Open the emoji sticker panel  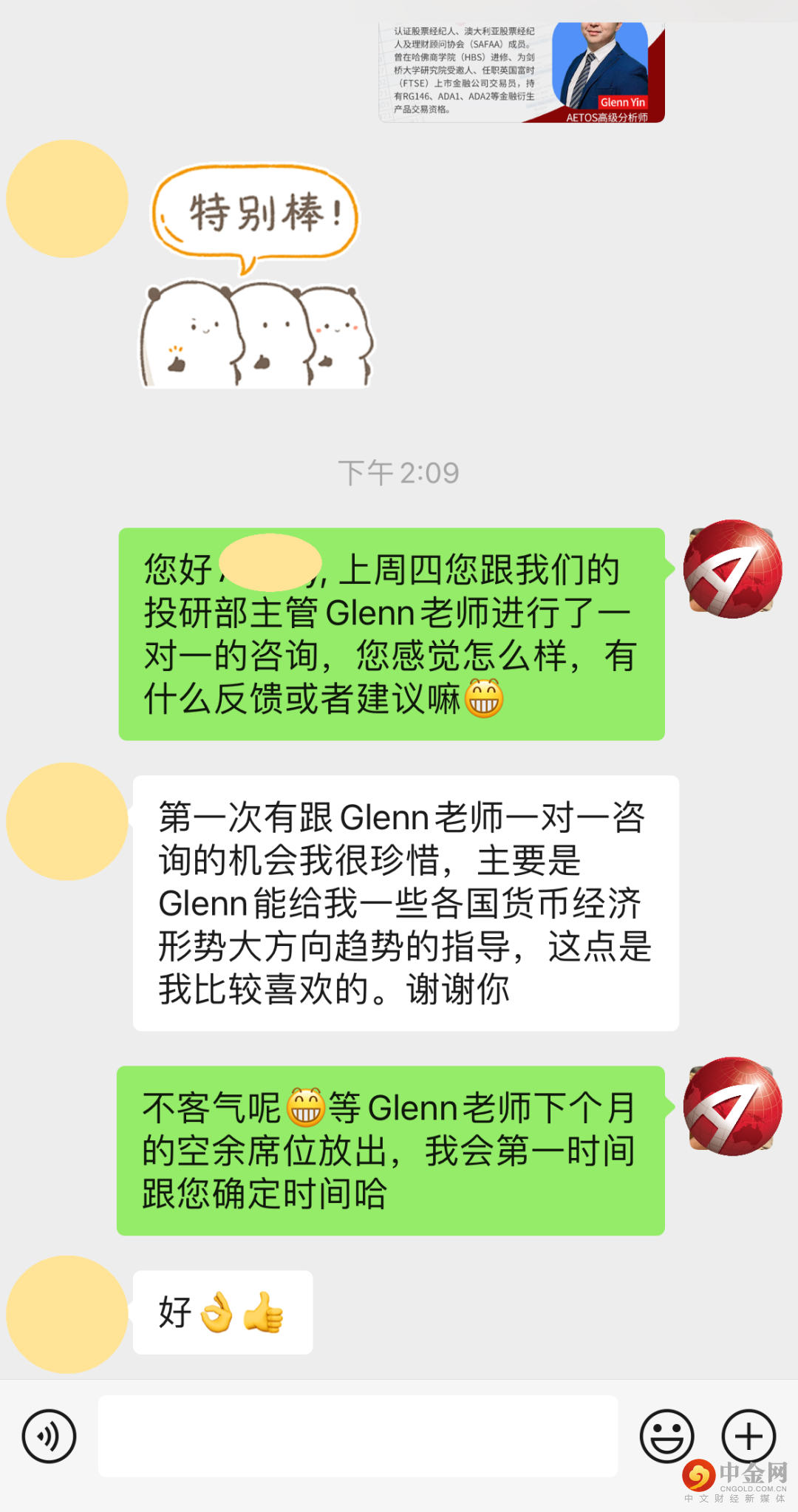666,1436
